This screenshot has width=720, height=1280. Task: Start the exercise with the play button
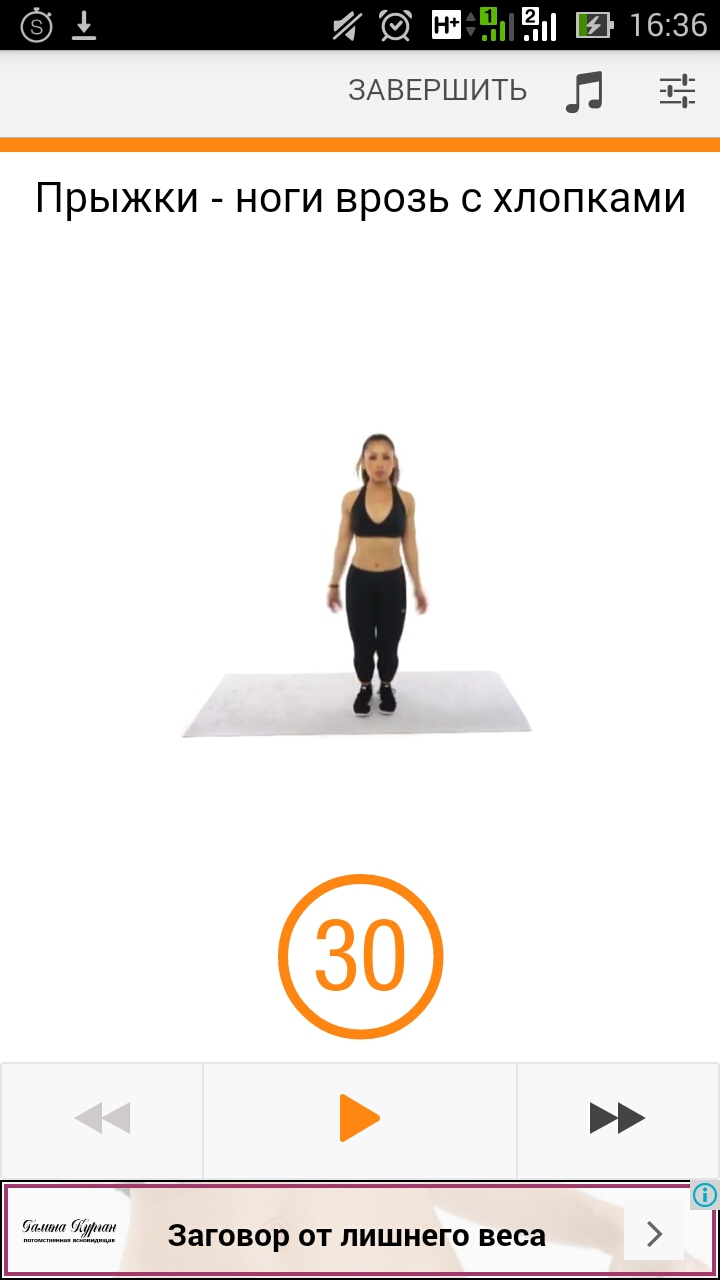pyautogui.click(x=359, y=1118)
